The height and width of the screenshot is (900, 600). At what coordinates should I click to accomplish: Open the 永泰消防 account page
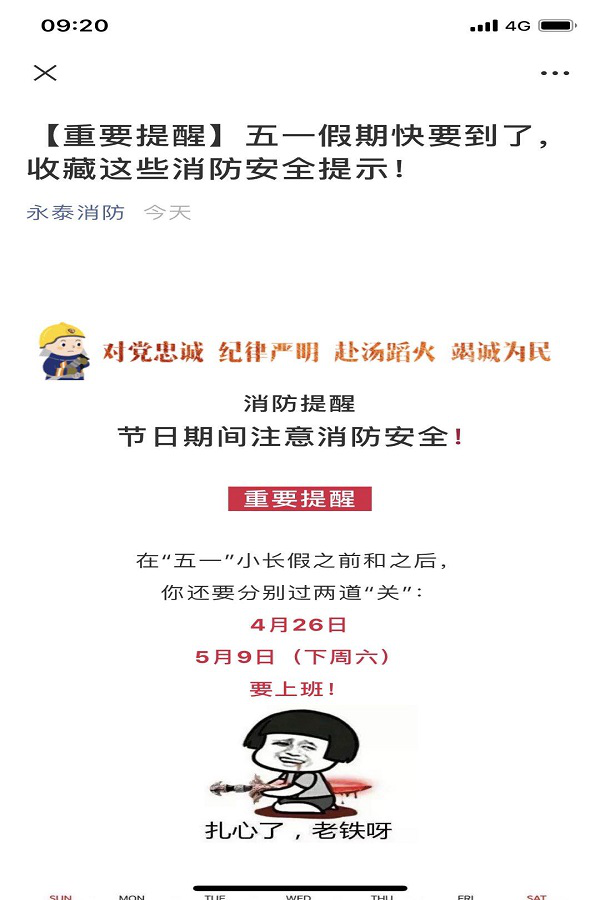click(x=76, y=212)
